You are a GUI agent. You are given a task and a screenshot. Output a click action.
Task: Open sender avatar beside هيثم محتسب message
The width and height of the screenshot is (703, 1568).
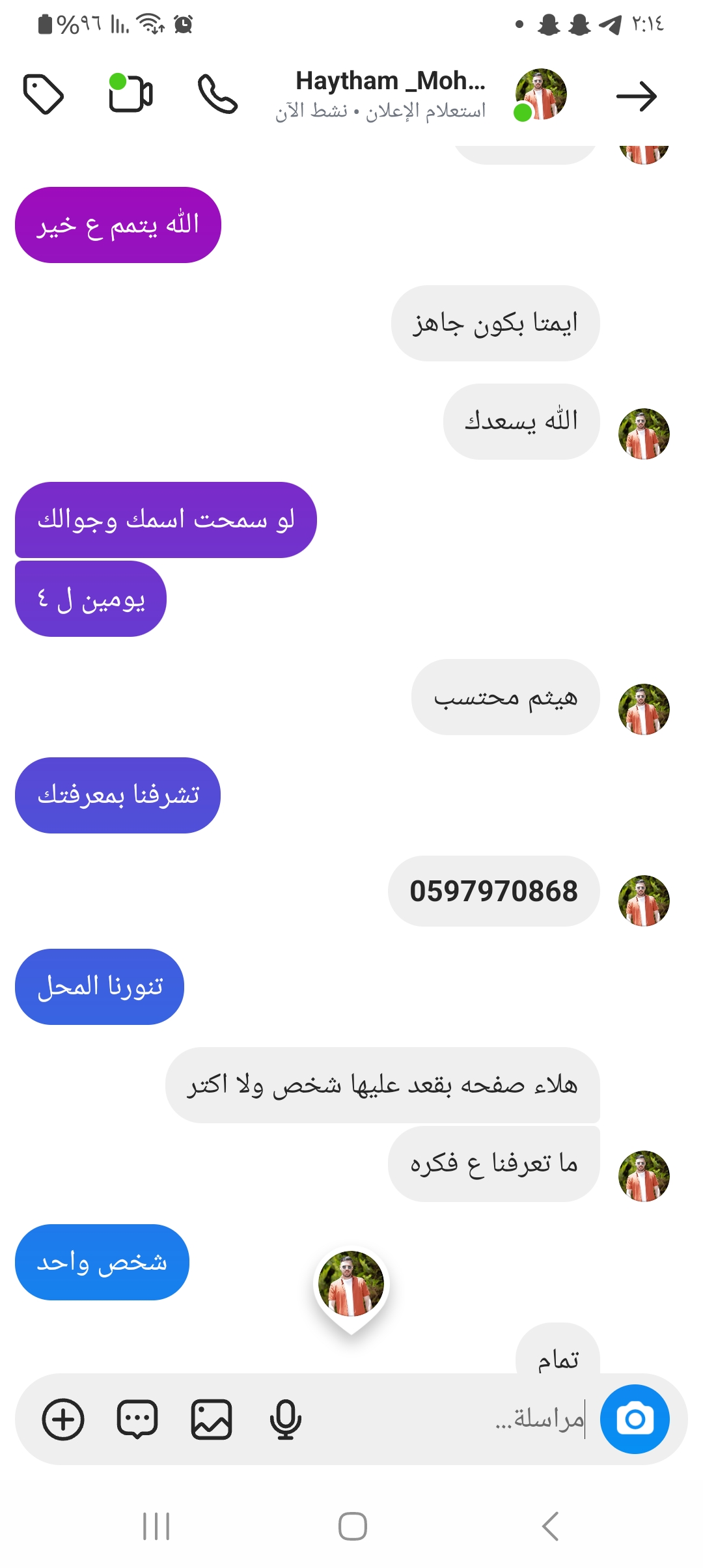tap(643, 709)
